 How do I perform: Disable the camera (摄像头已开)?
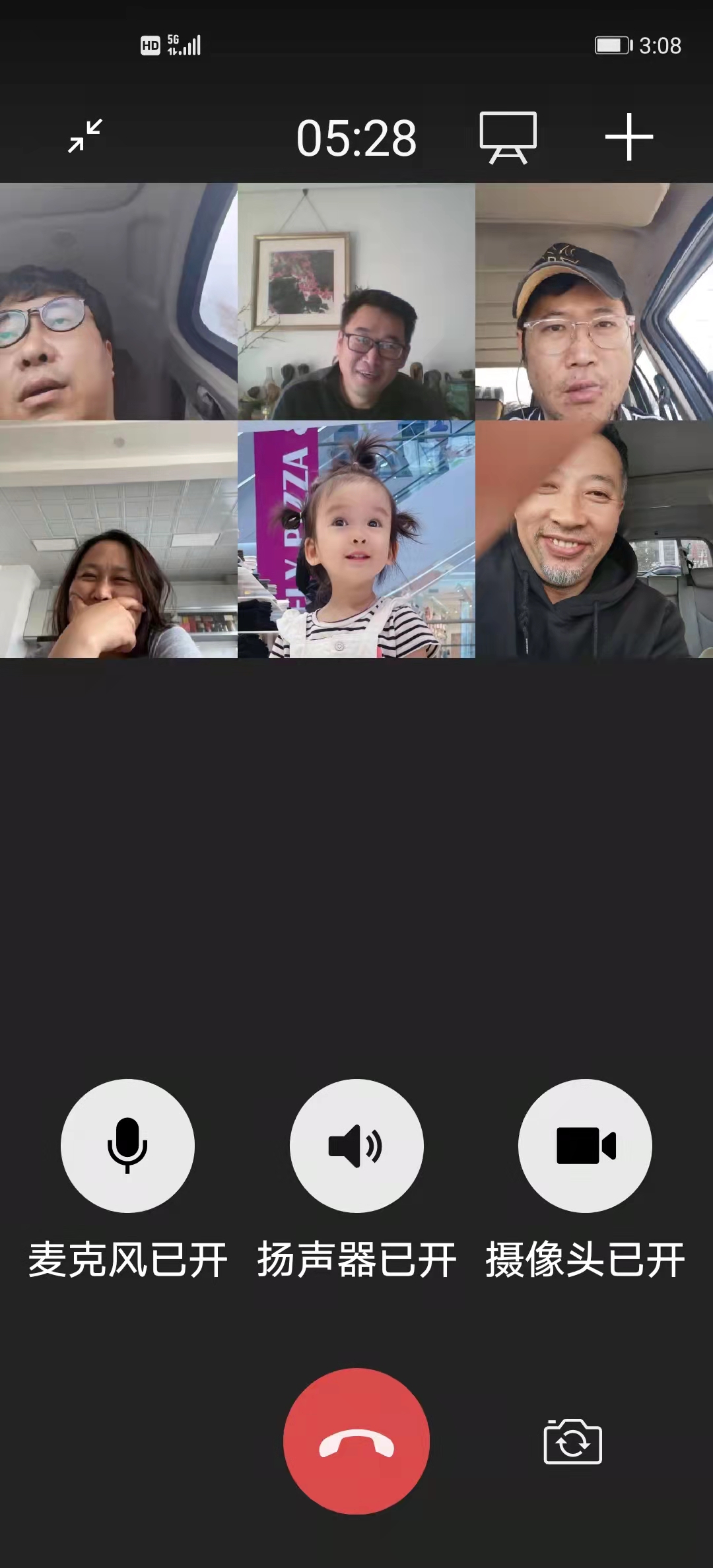tap(585, 1145)
